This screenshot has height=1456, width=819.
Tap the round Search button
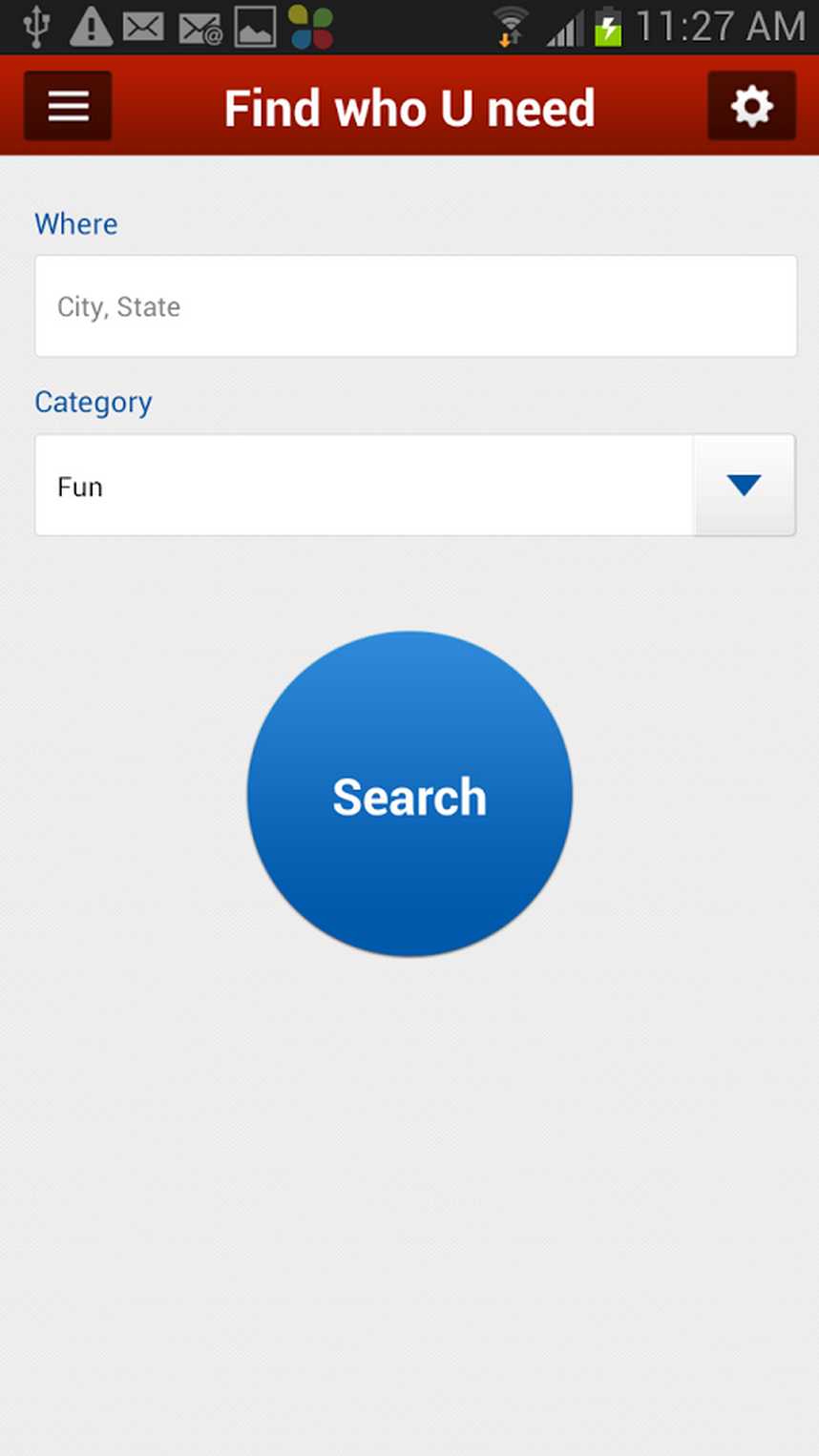click(409, 794)
